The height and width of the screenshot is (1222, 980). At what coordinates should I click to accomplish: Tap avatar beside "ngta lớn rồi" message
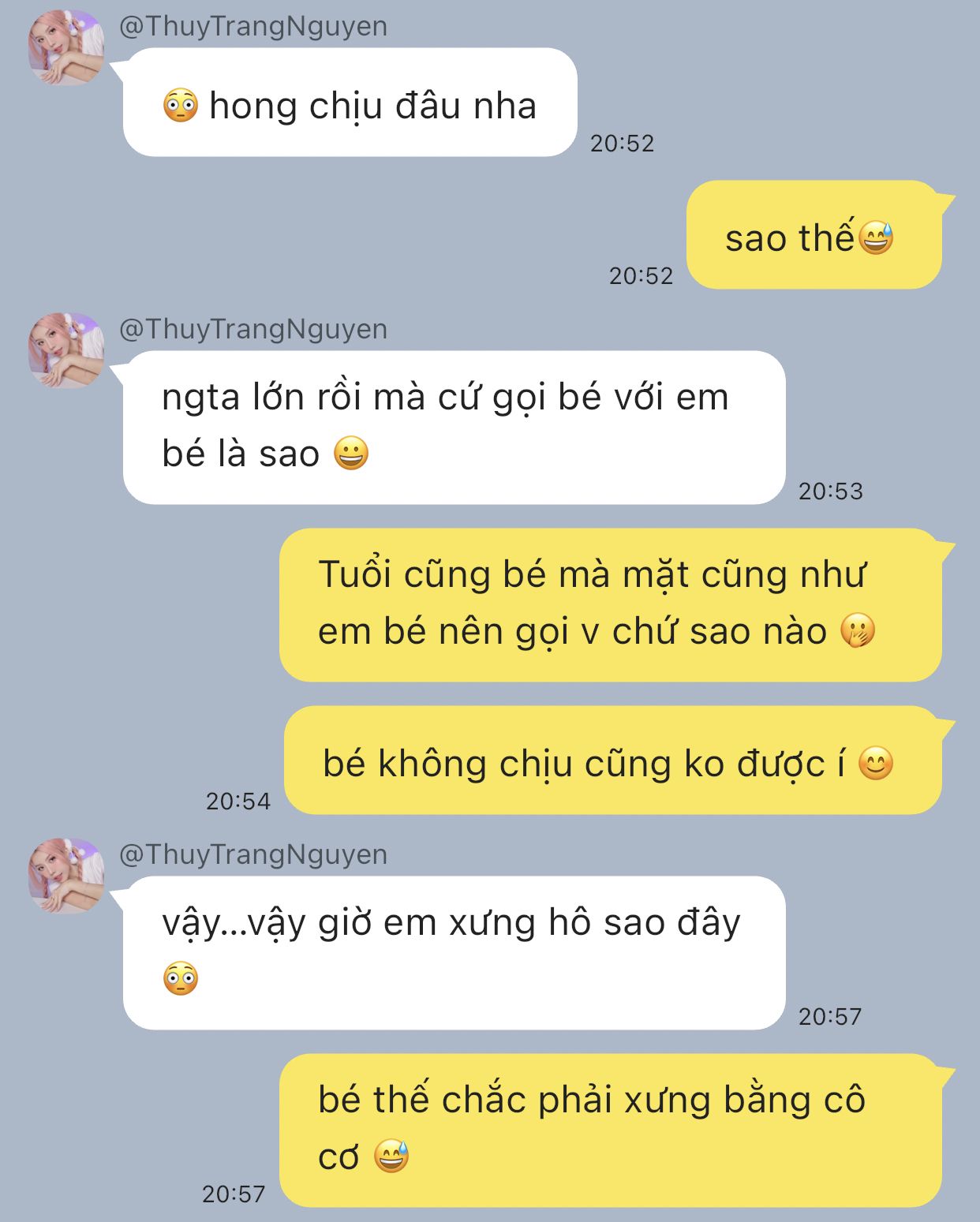[66, 350]
